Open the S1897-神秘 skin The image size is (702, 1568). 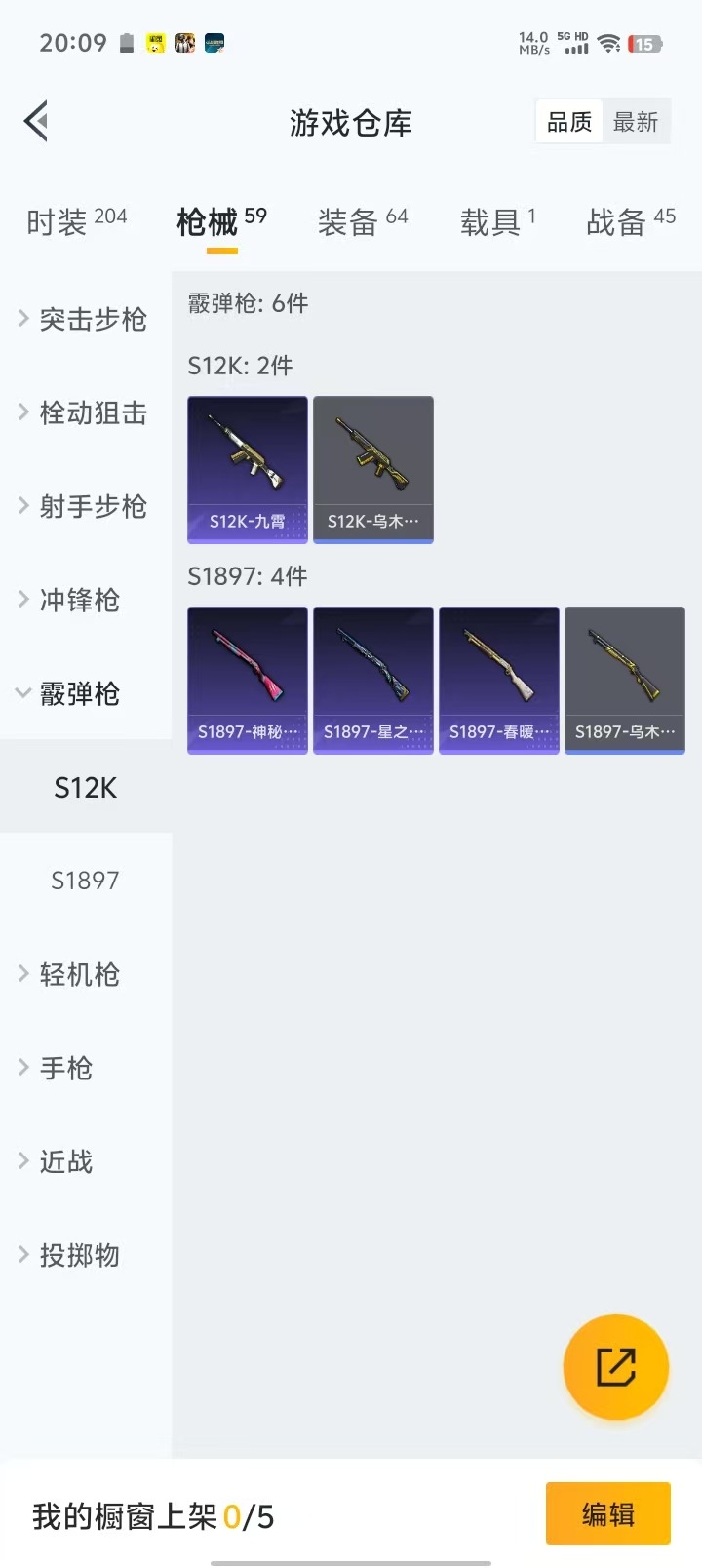click(248, 680)
